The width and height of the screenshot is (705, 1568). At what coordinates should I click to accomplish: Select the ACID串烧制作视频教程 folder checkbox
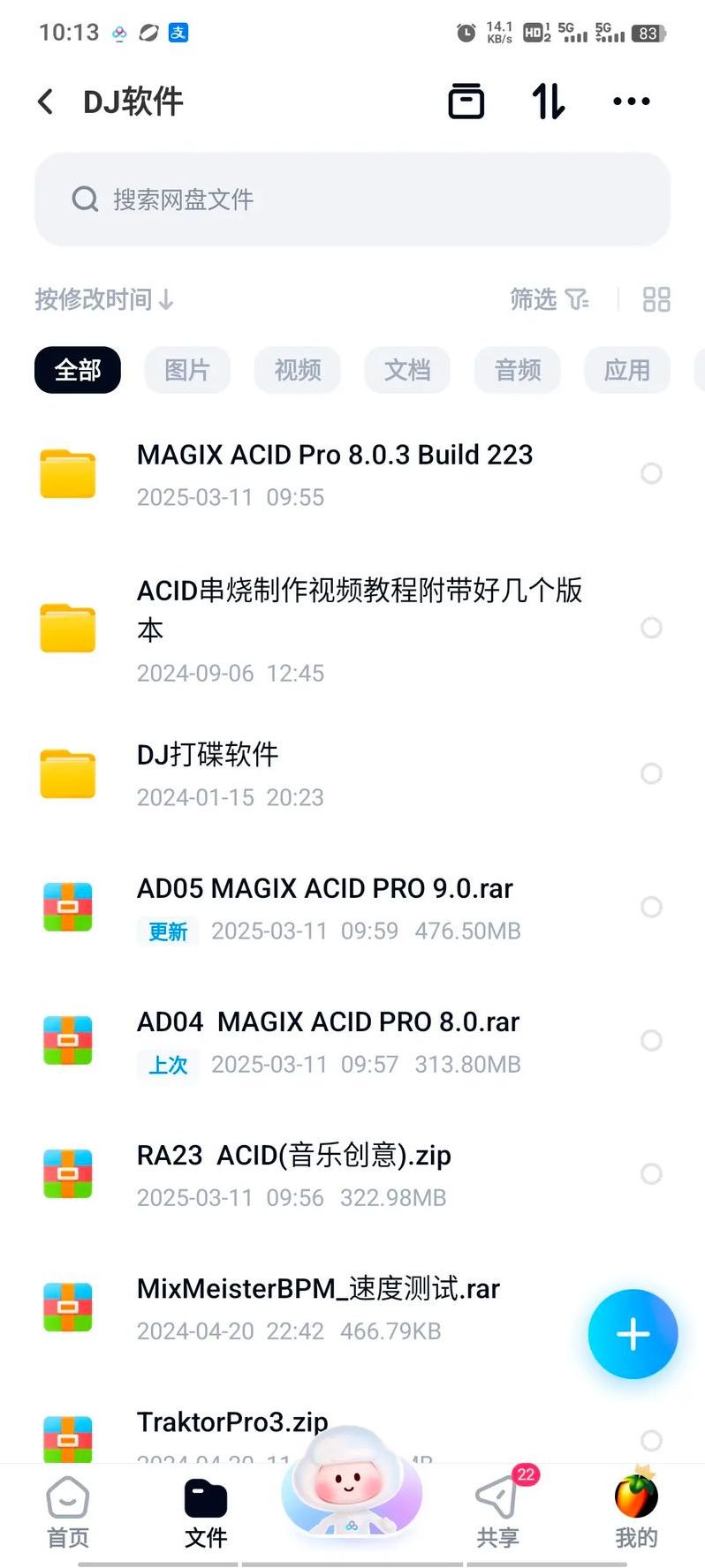click(651, 628)
